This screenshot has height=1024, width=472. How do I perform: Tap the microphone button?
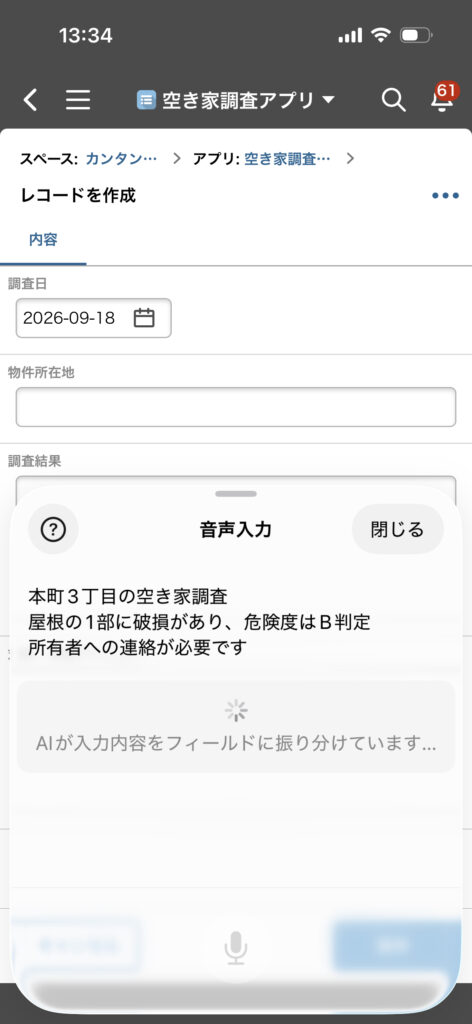pos(236,947)
